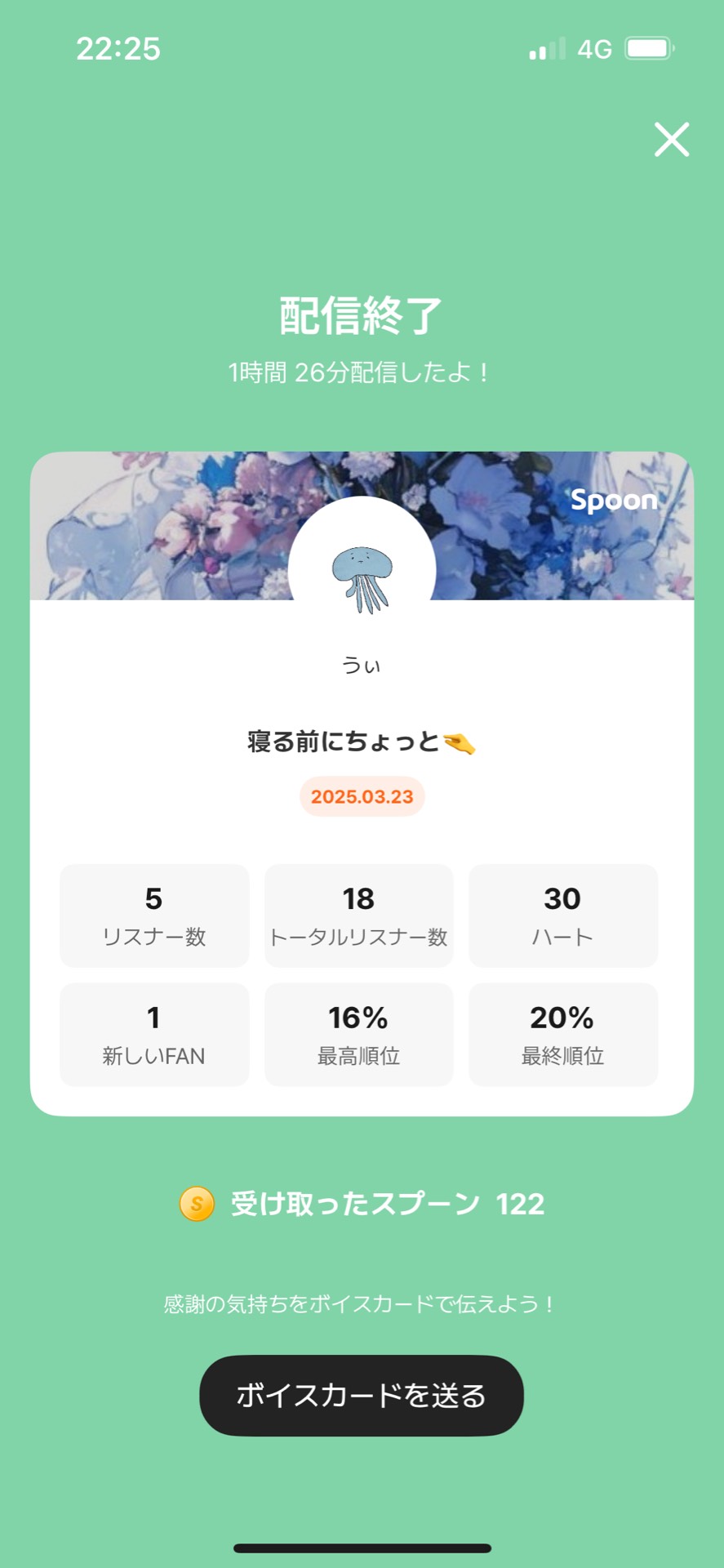
Task: Select the 最高順位 16% stat card
Action: point(359,1034)
